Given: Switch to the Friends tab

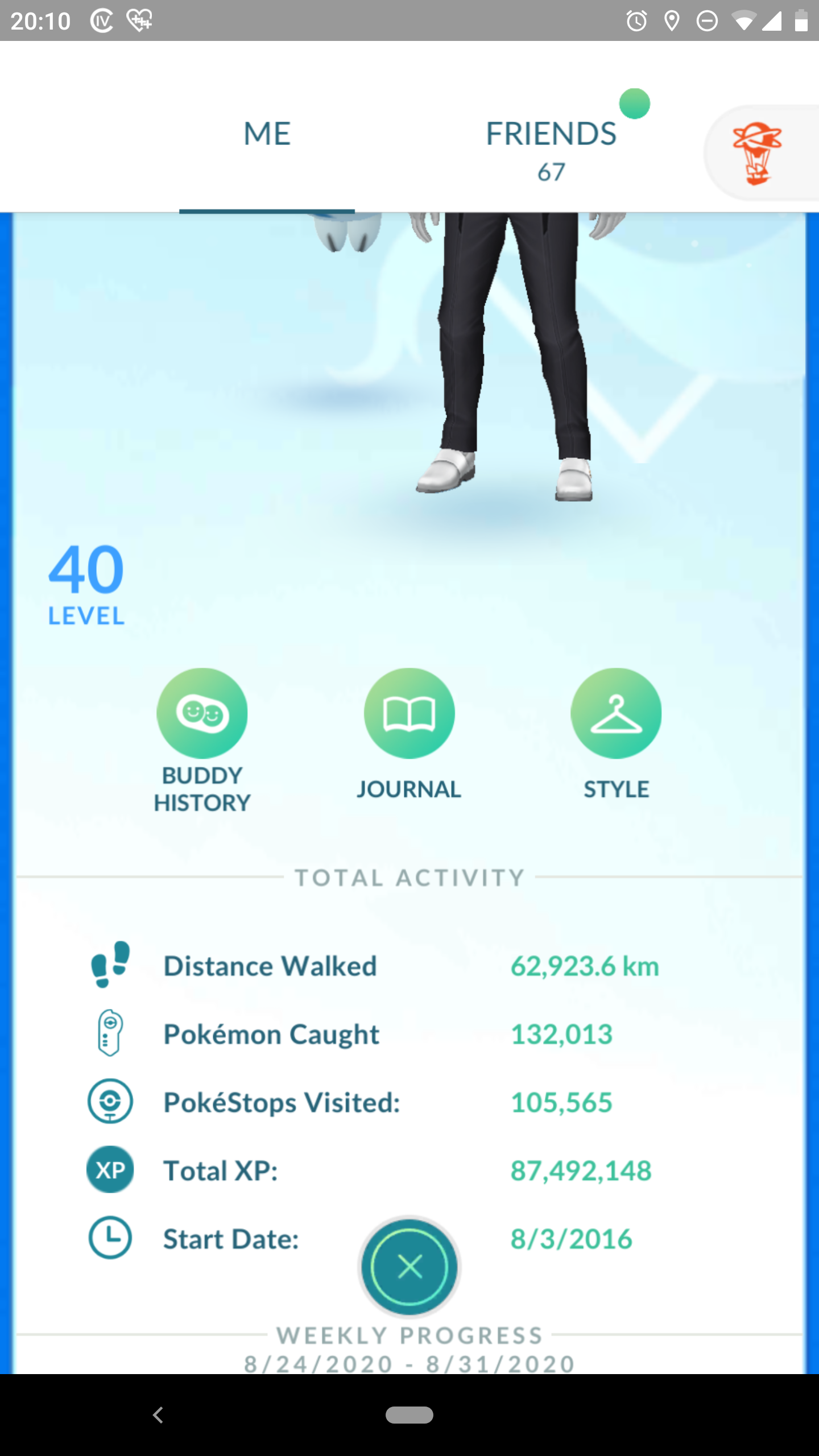Looking at the screenshot, I should 551,149.
